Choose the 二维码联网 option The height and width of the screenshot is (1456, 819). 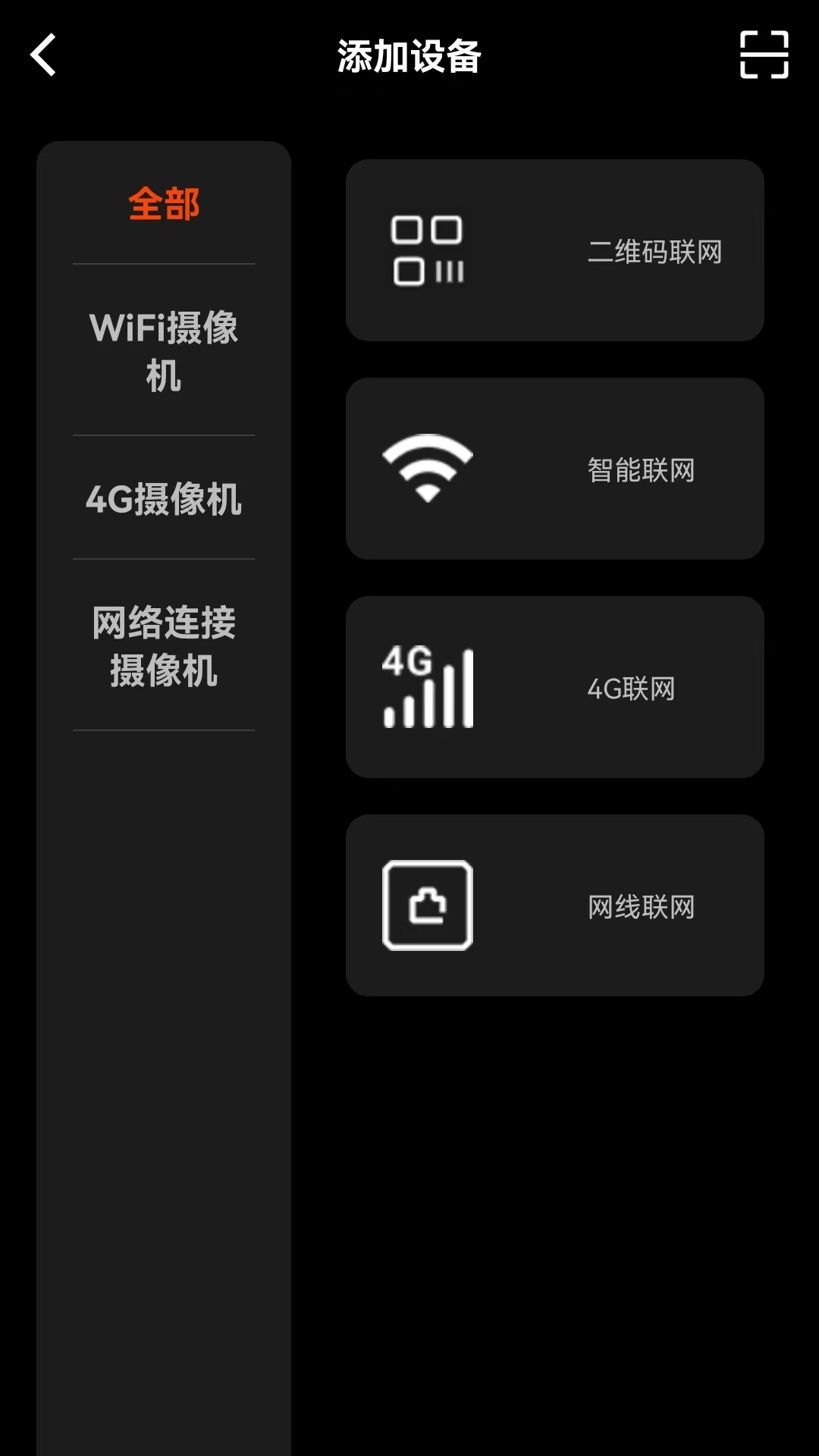(x=554, y=250)
